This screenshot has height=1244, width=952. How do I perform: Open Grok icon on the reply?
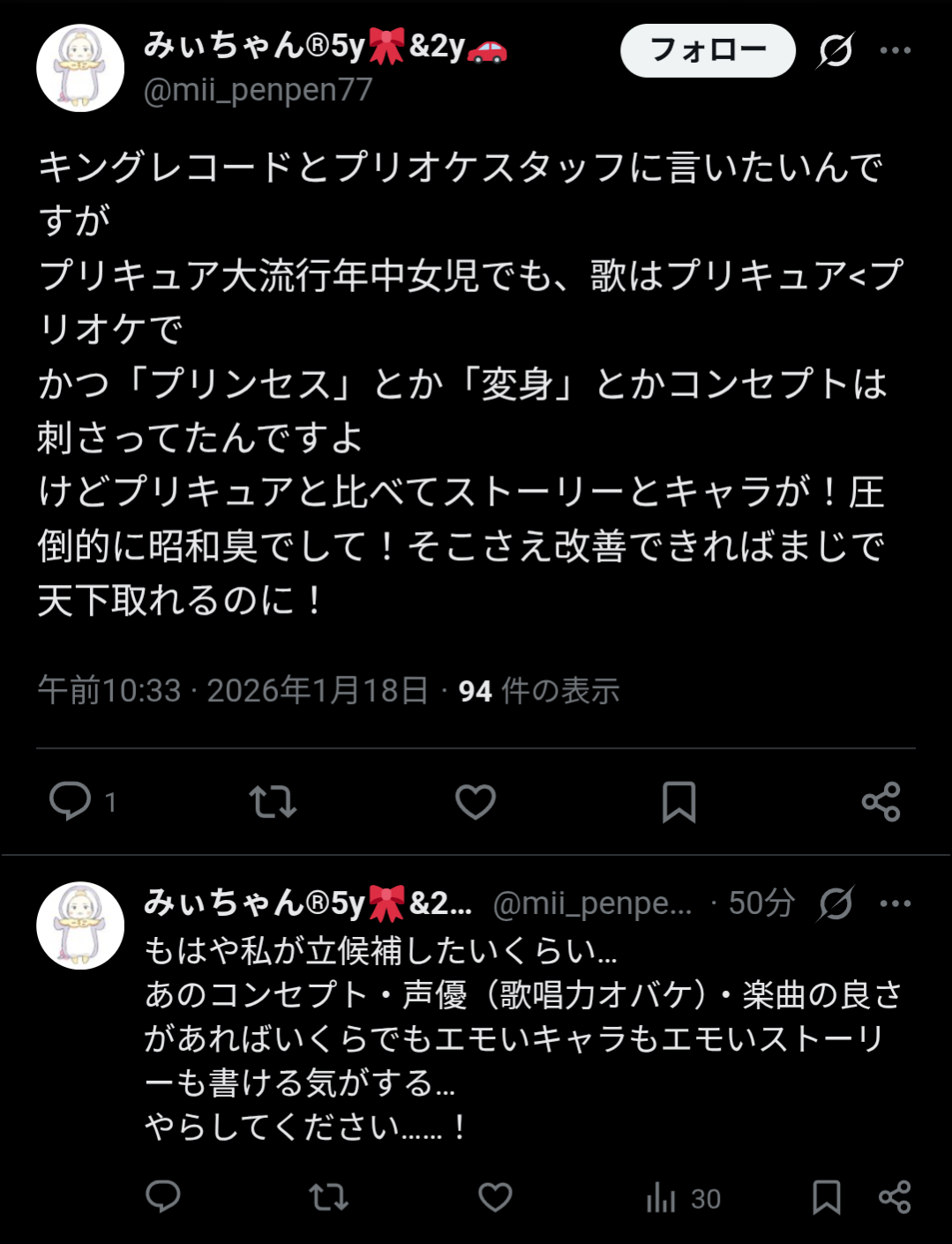835,903
